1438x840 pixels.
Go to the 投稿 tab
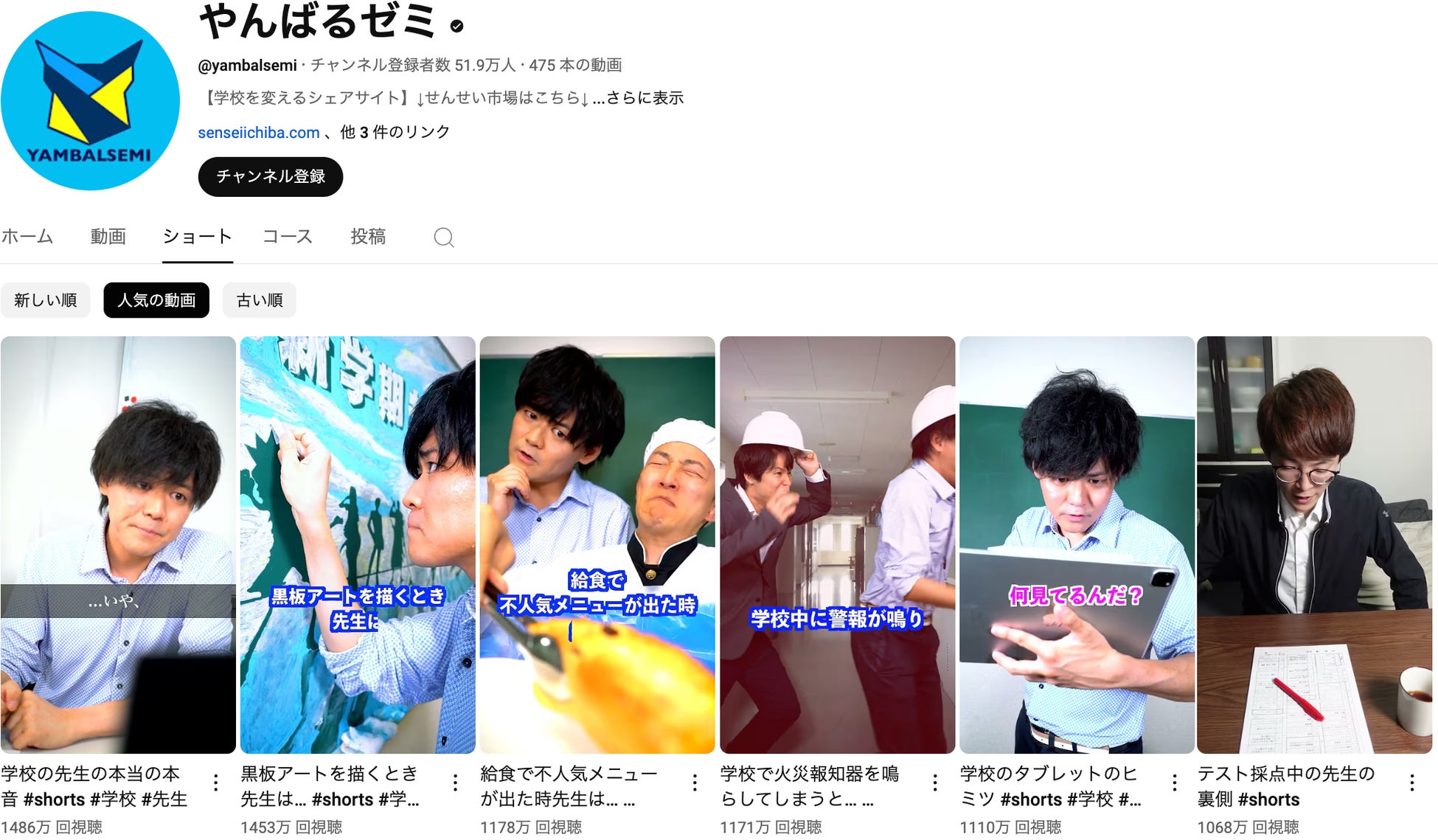368,237
